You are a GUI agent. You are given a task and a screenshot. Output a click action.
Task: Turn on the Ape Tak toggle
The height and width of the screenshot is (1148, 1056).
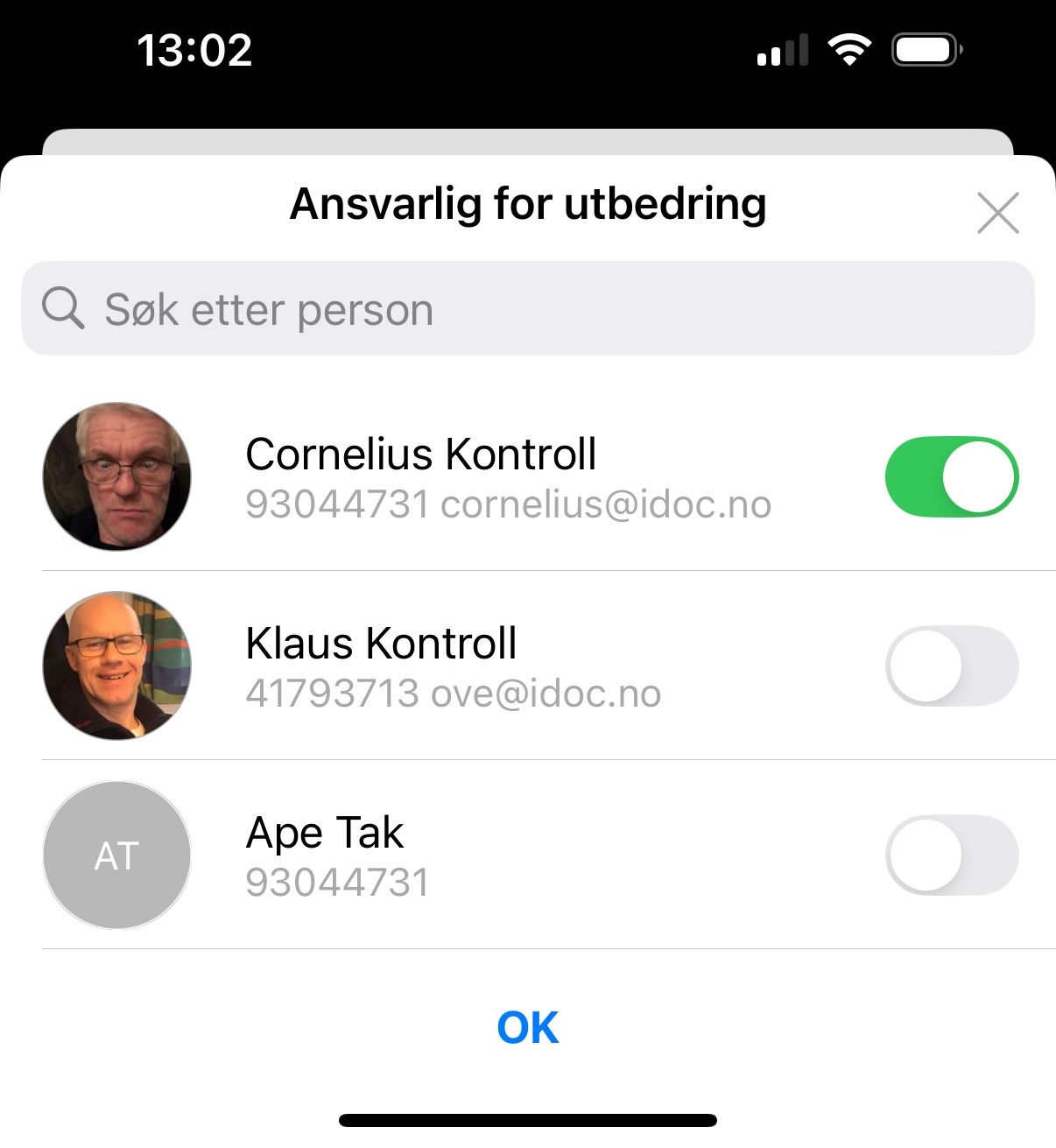tap(951, 856)
